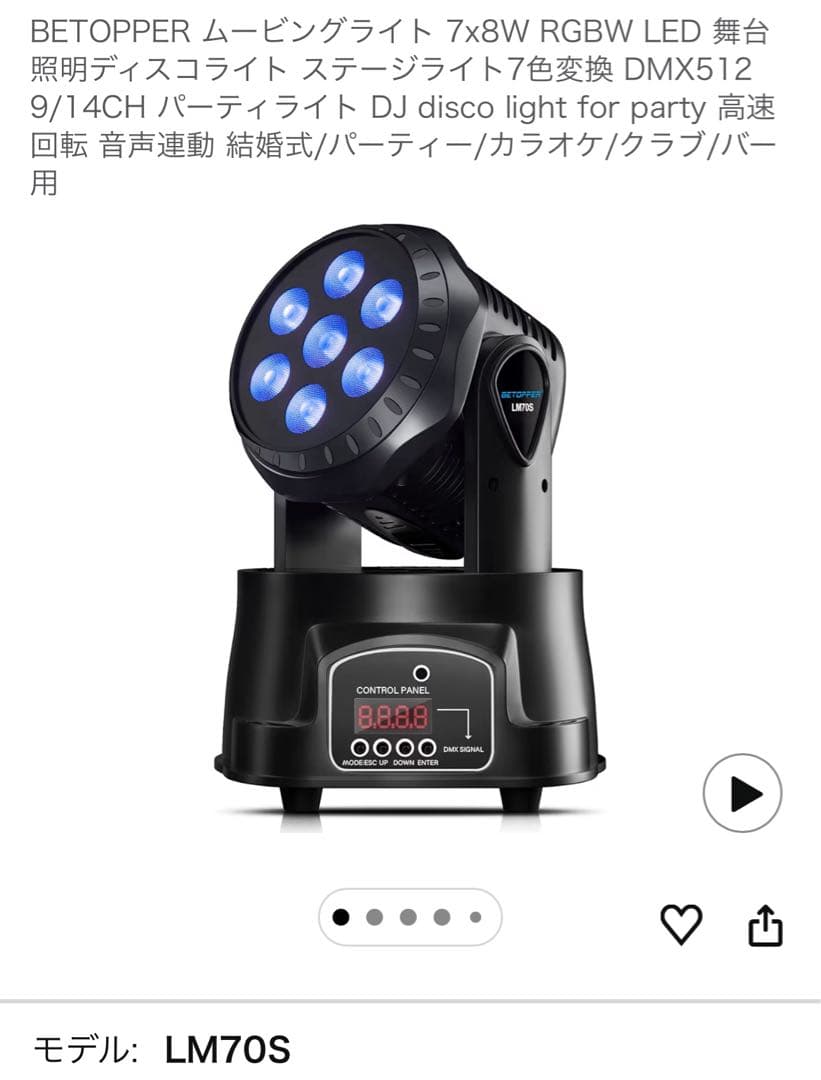Add the product to favorites with heart icon

click(x=683, y=925)
